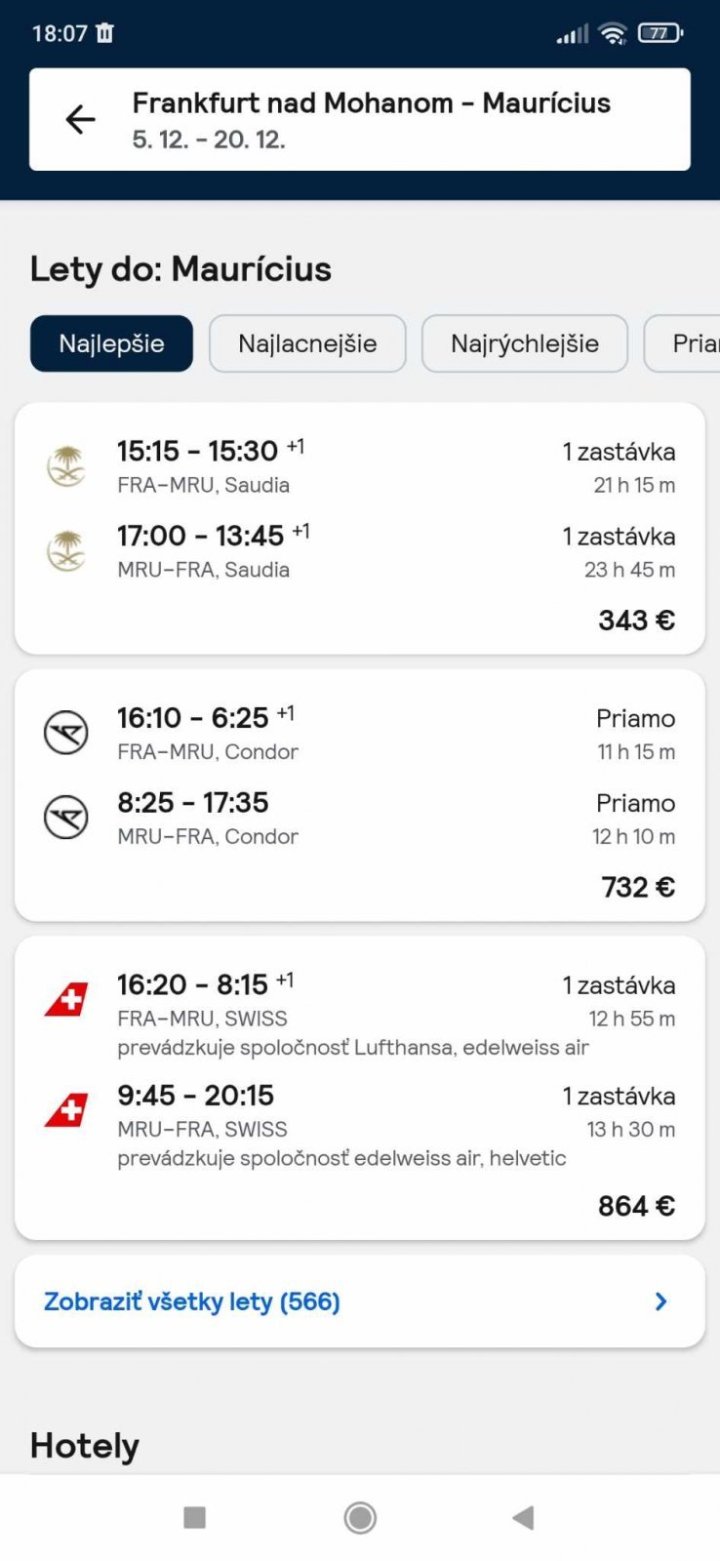Switch to the Najlacnejšie chip
The width and height of the screenshot is (720, 1561).
click(307, 344)
